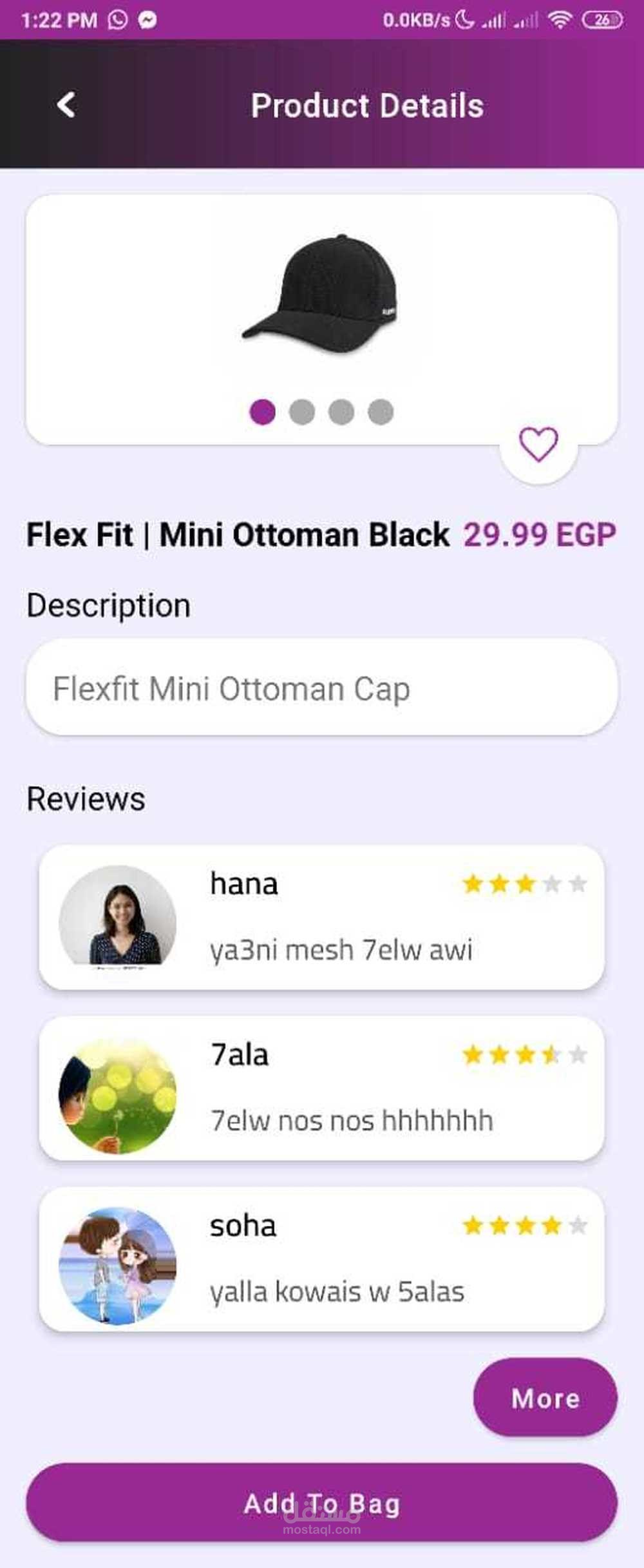This screenshot has width=644, height=1568.
Task: Open hana's review card
Action: (322, 918)
